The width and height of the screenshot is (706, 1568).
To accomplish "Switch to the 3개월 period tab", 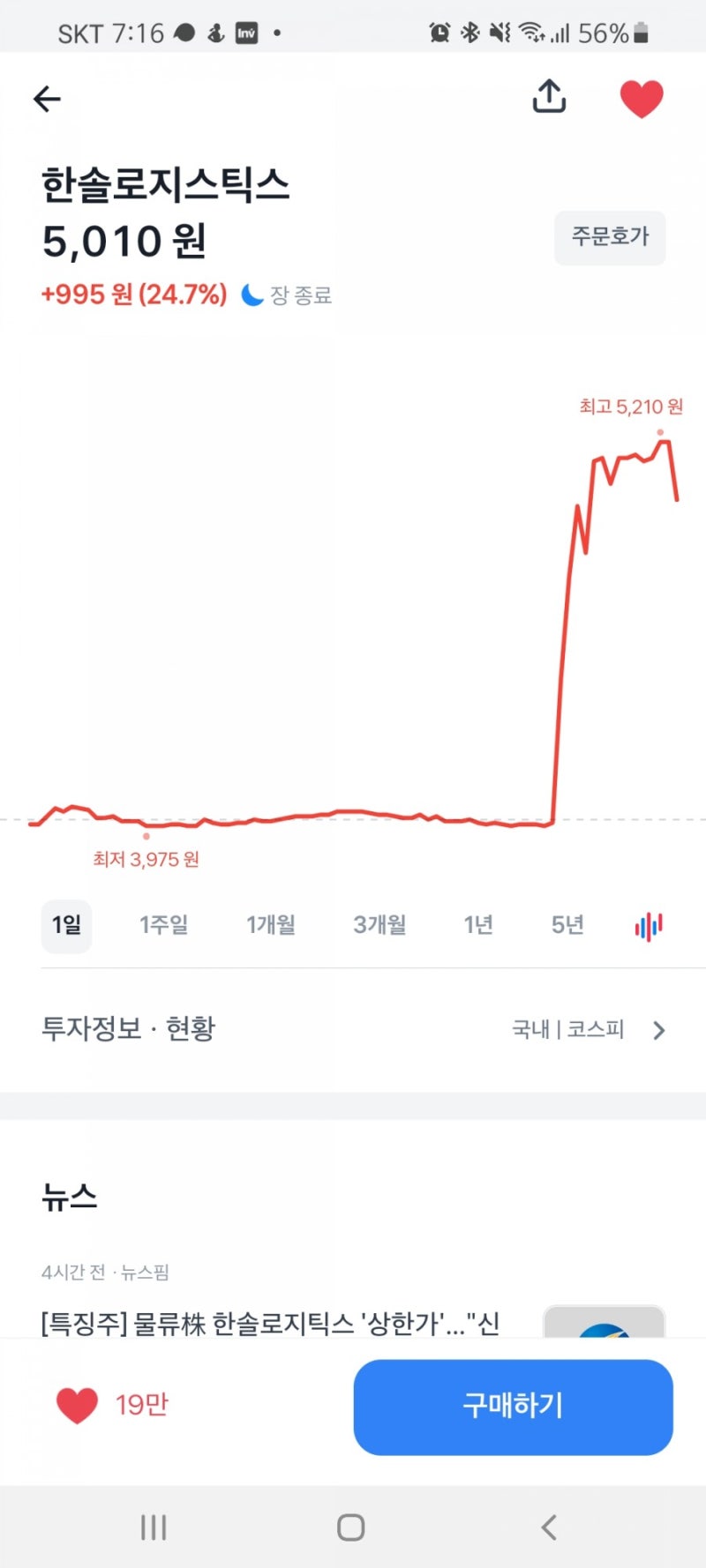I will point(379,926).
